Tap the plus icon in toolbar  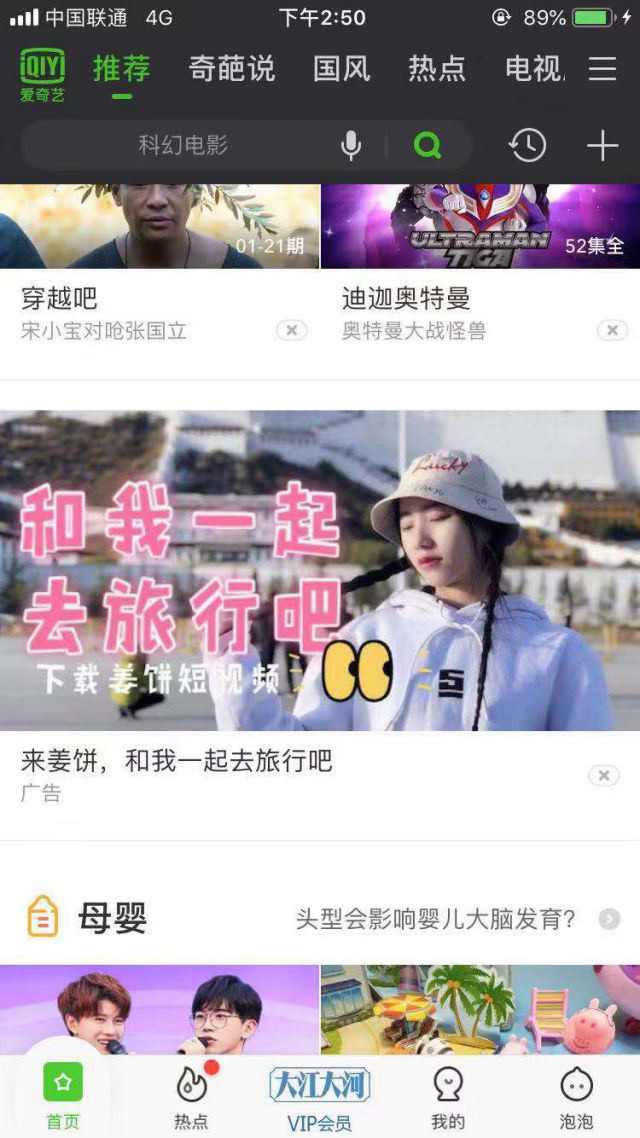pyautogui.click(x=602, y=146)
